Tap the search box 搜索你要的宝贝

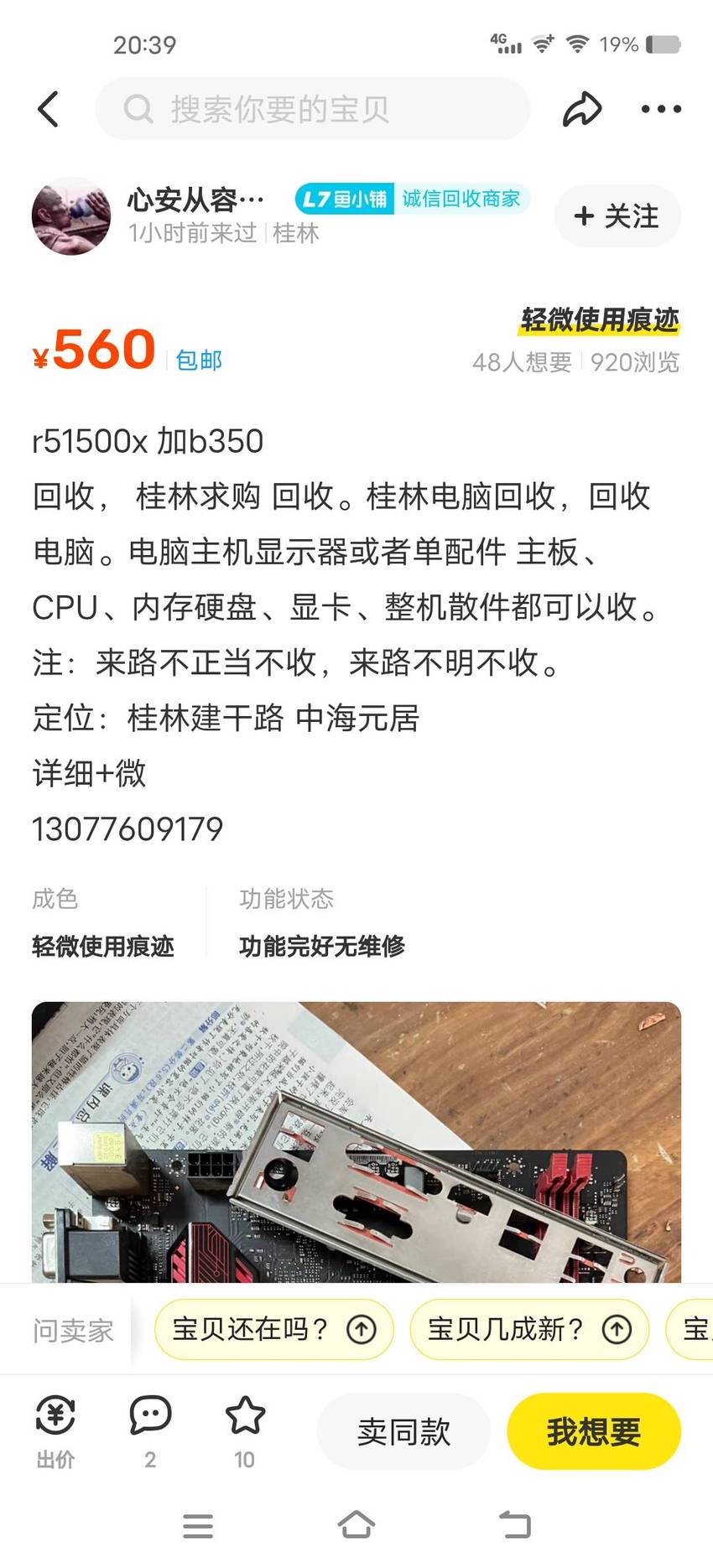312,109
